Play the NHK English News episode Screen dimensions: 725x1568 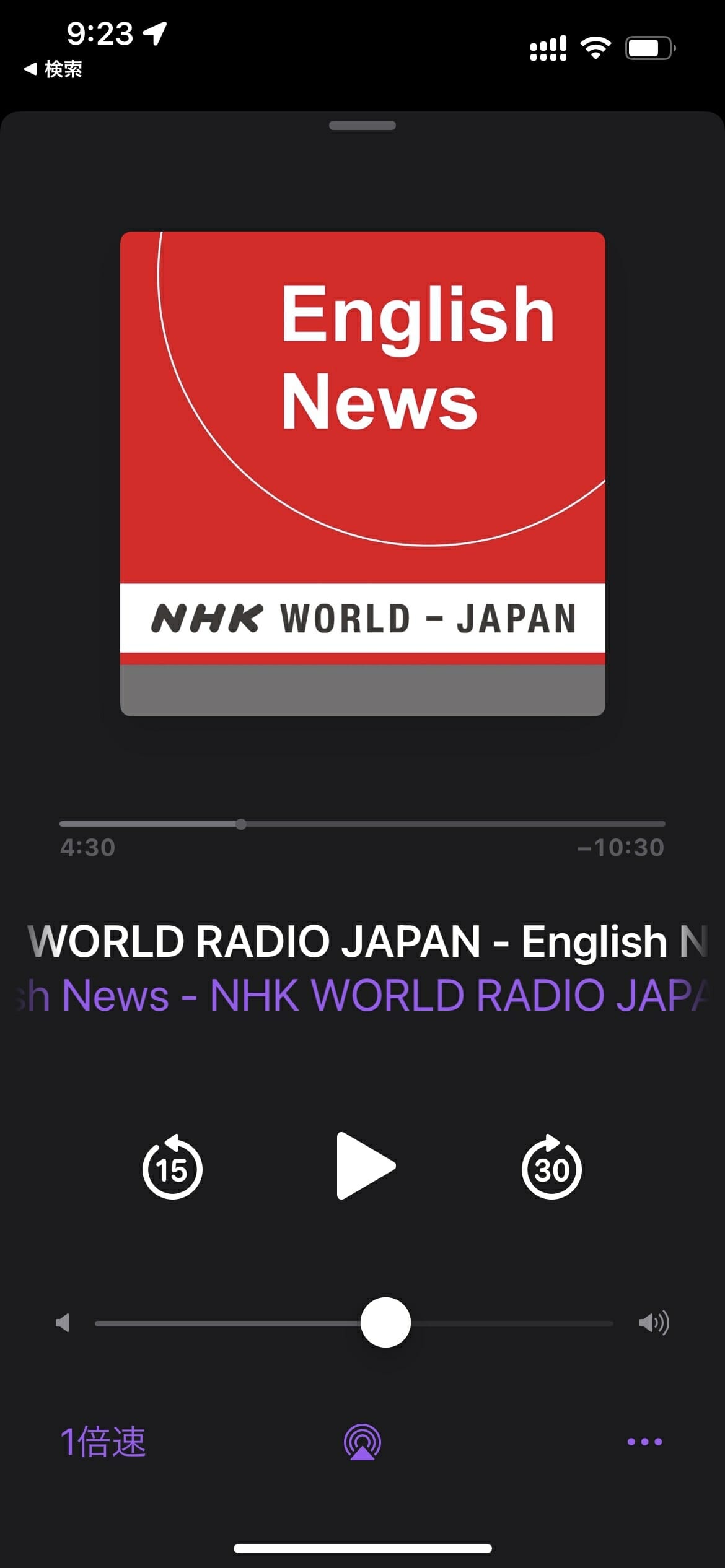point(365,1166)
